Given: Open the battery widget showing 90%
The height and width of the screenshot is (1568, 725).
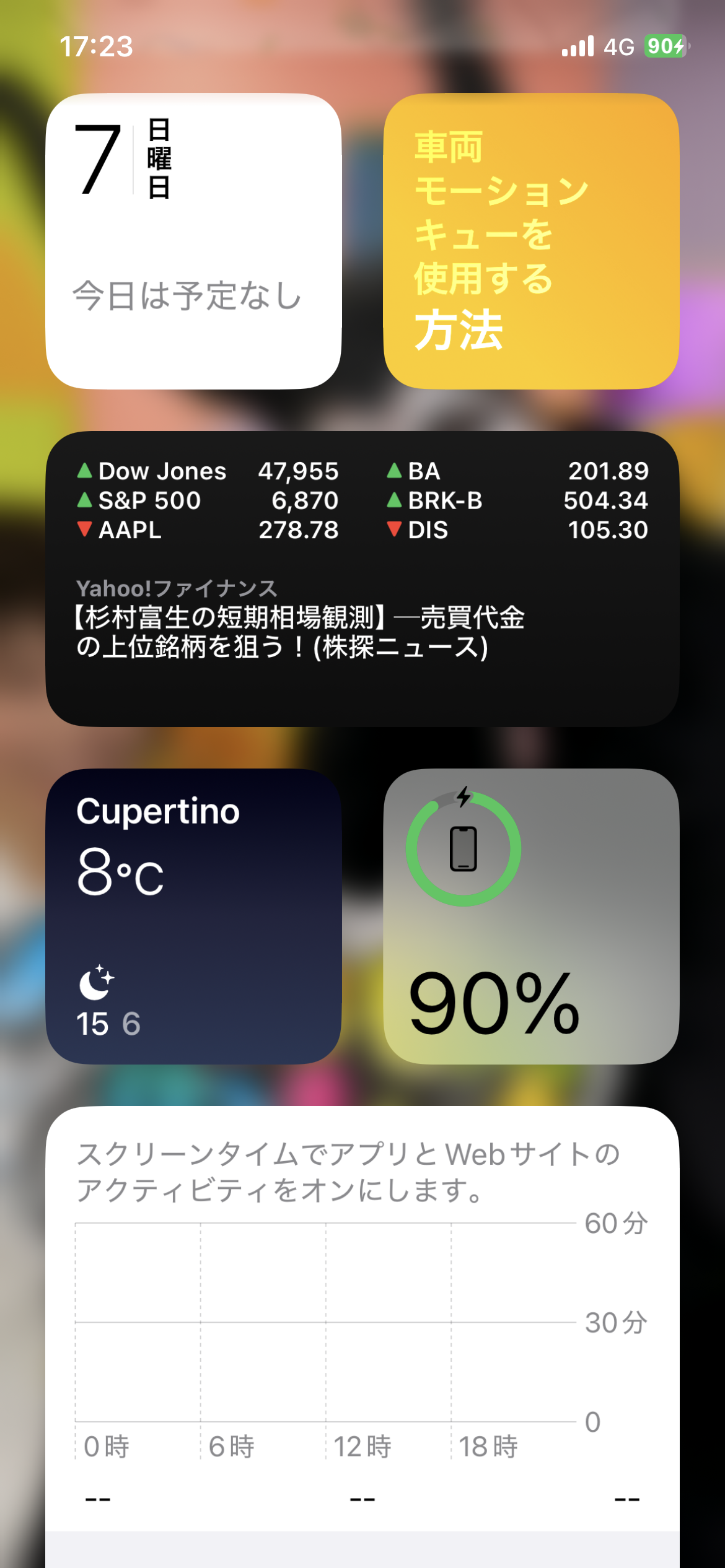Looking at the screenshot, I should tap(531, 917).
